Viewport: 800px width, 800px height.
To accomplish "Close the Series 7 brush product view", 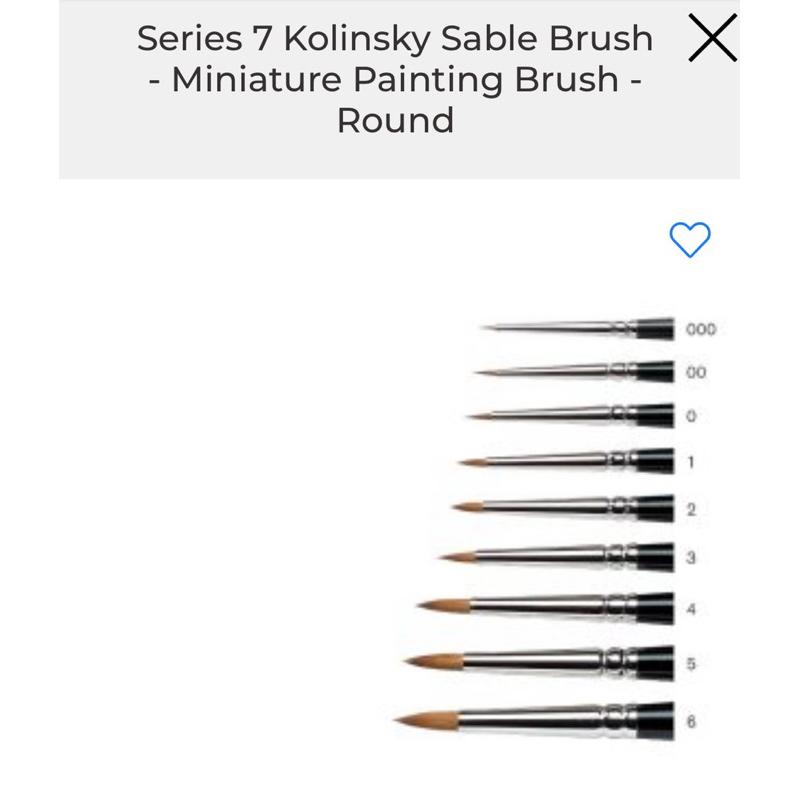I will pos(713,40).
